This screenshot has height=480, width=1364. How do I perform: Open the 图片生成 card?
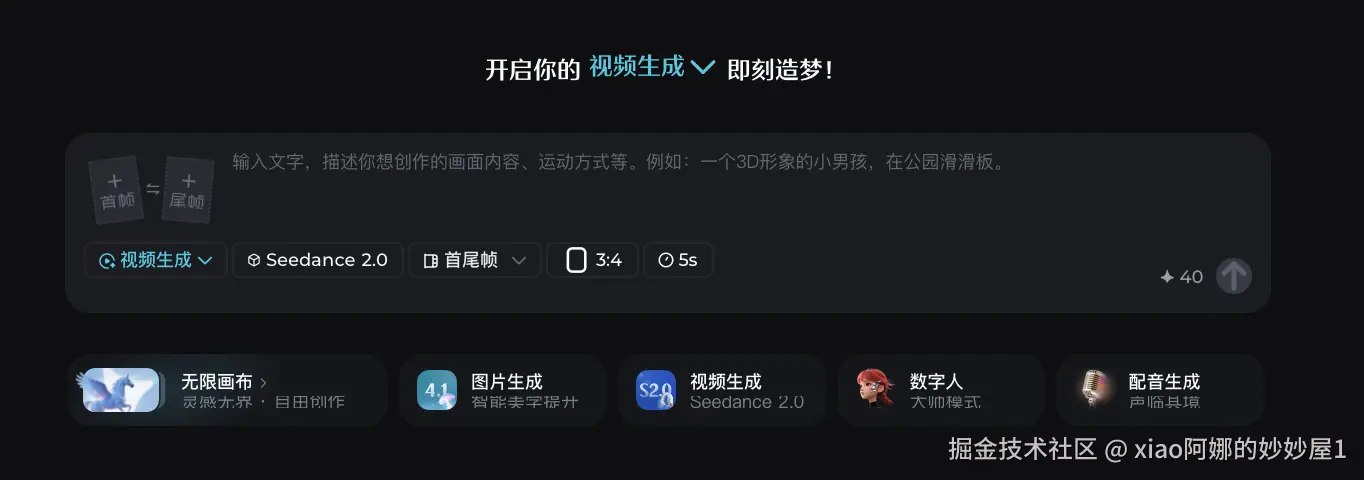[x=503, y=390]
